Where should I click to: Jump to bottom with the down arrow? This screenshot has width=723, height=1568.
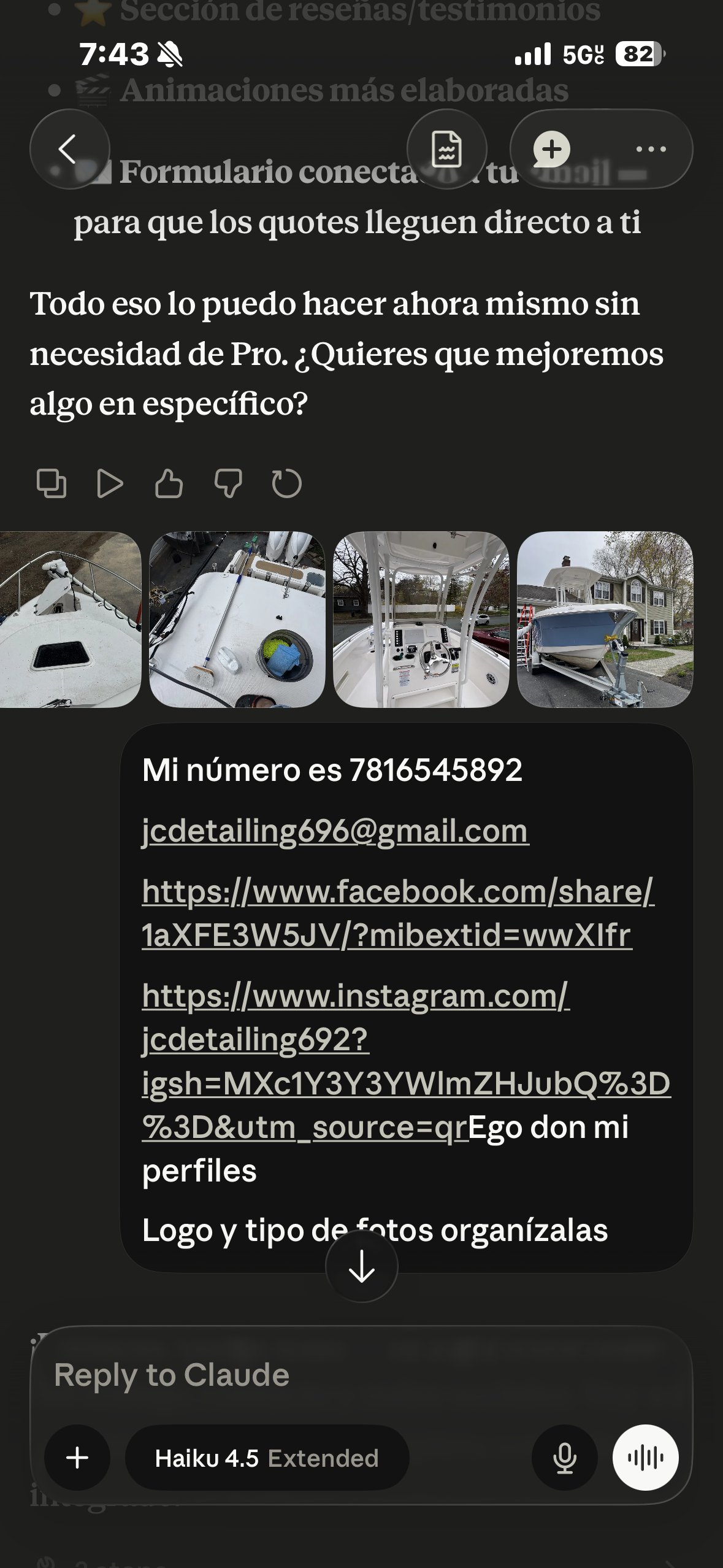click(x=362, y=1266)
